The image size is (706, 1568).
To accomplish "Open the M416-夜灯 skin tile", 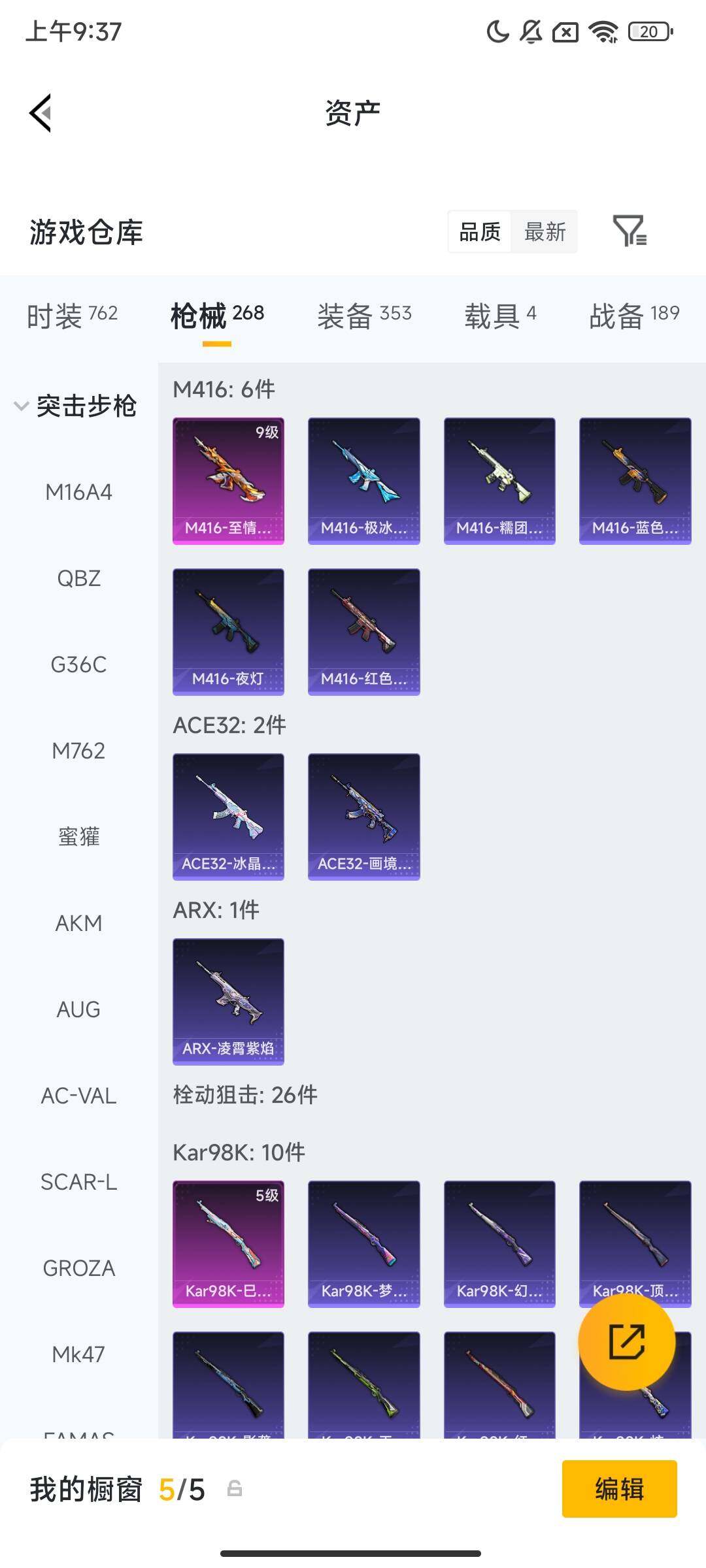I will (228, 632).
